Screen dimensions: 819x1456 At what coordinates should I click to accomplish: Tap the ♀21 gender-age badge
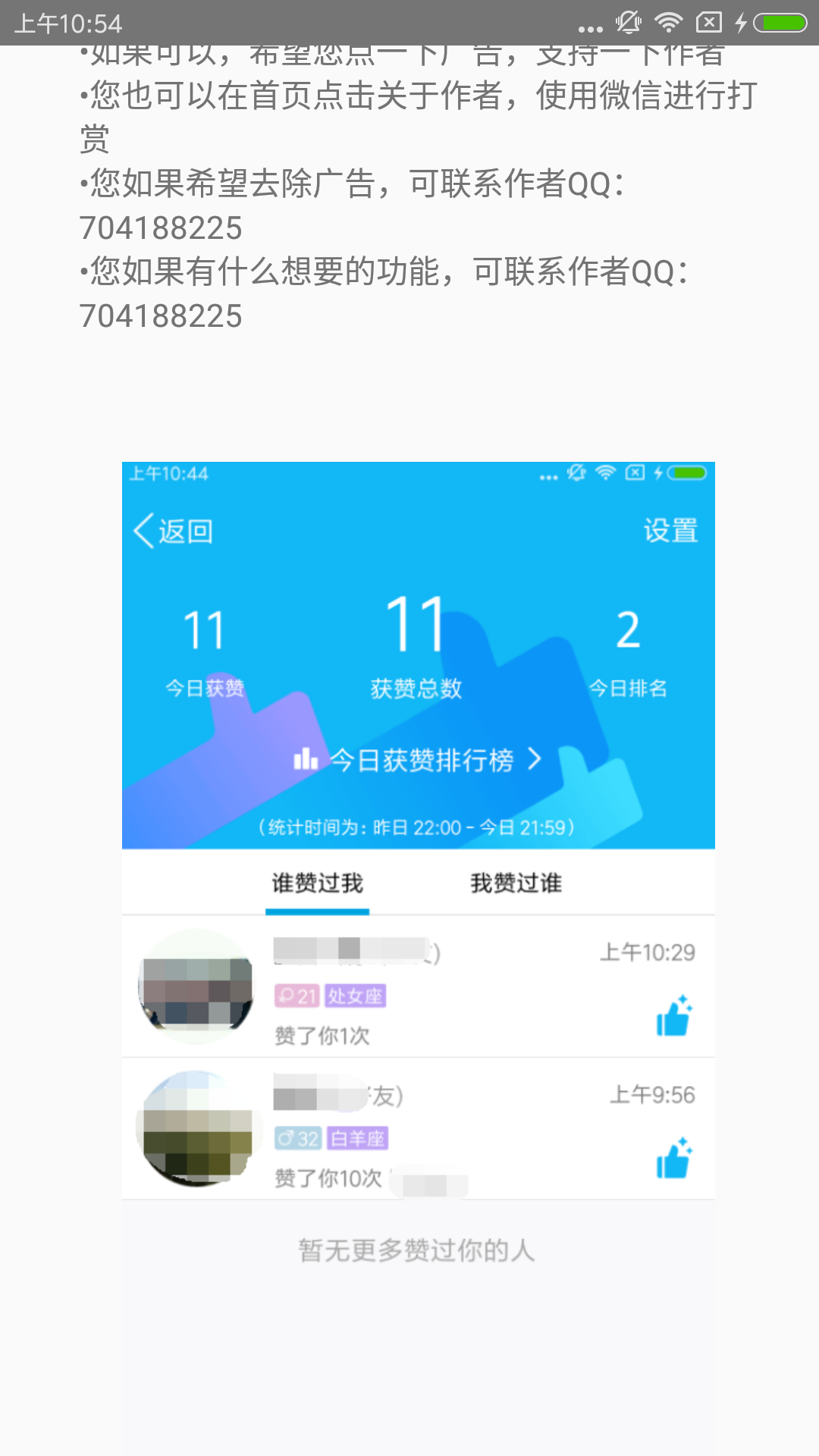point(297,996)
